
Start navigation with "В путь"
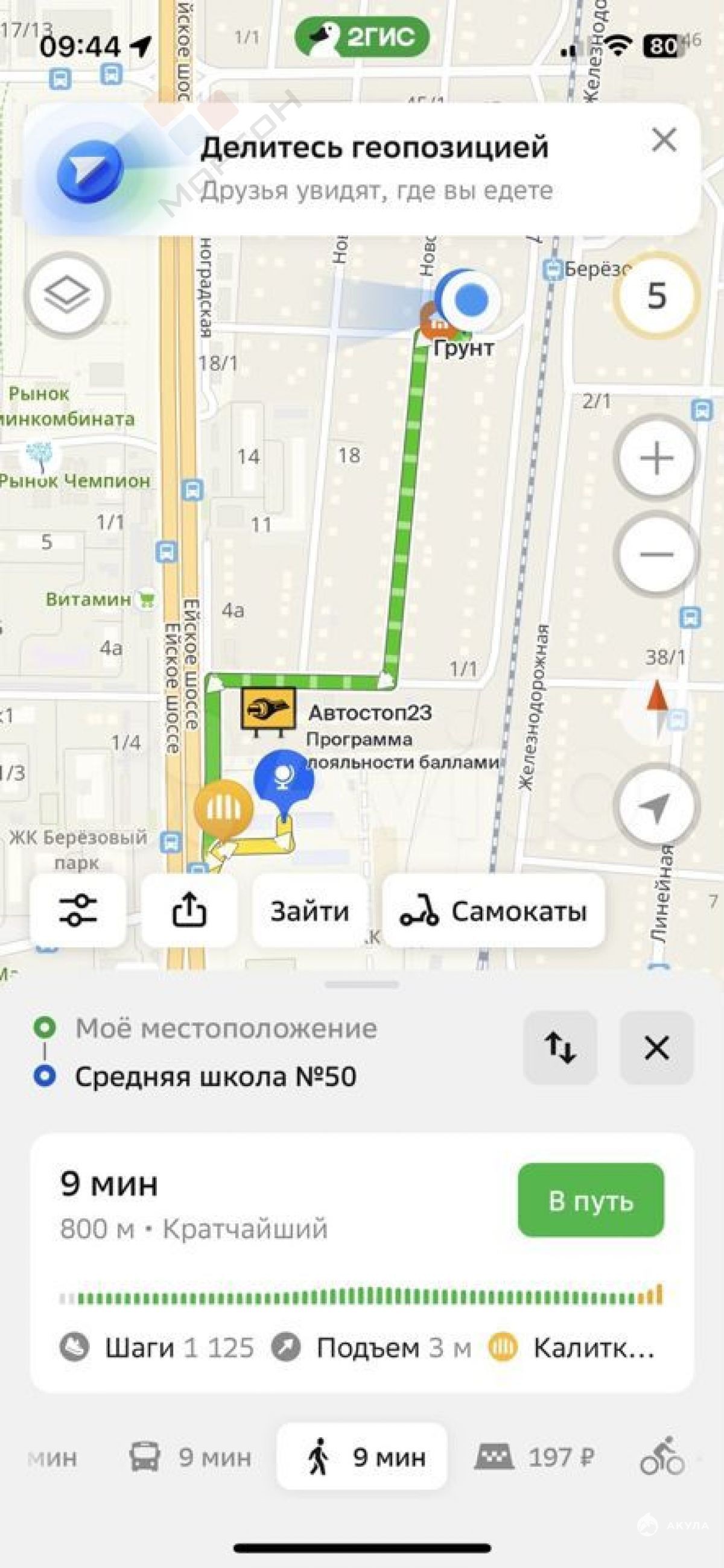click(x=591, y=1200)
